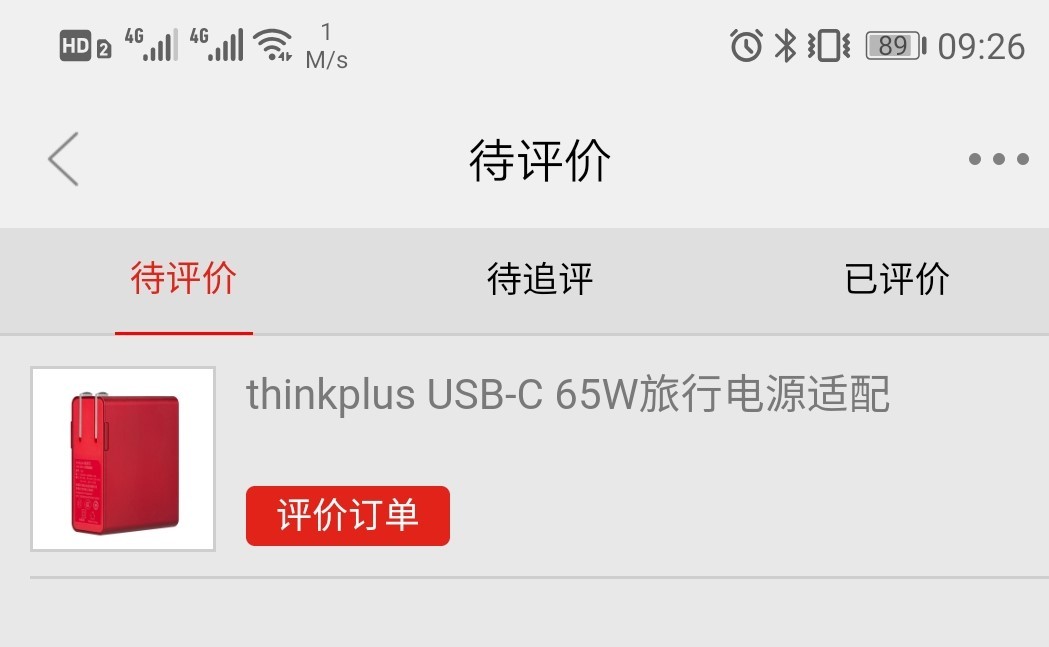
Task: Go back using the top-left arrow
Action: [x=63, y=160]
